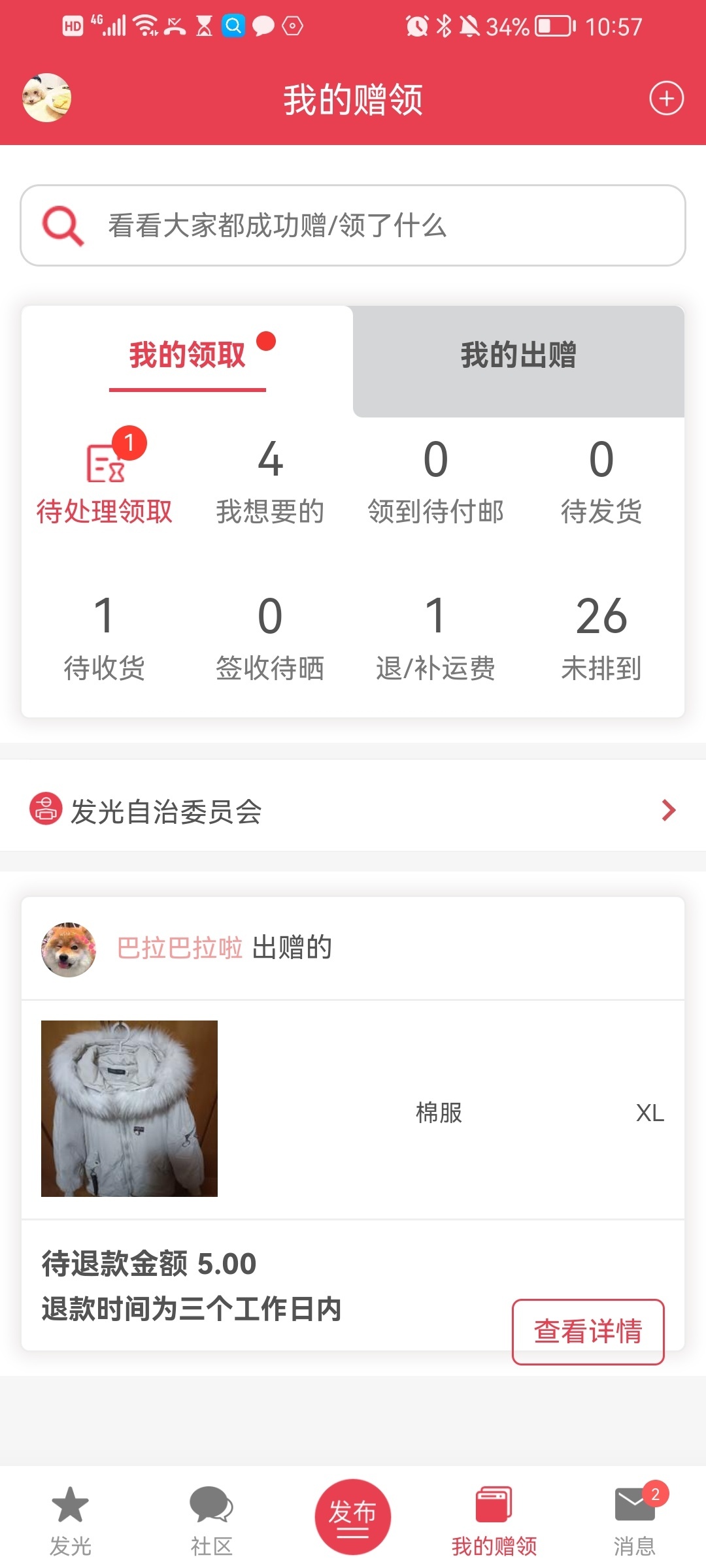The image size is (706, 1568).
Task: Tap the 发布 publish button
Action: 352,1516
